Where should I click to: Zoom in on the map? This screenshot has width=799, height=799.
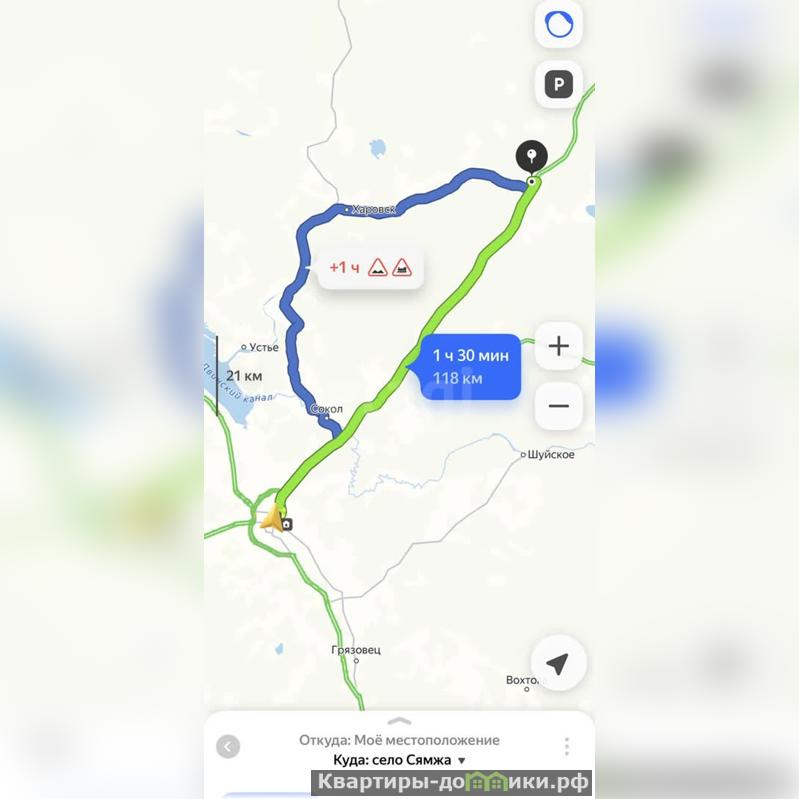pyautogui.click(x=558, y=347)
